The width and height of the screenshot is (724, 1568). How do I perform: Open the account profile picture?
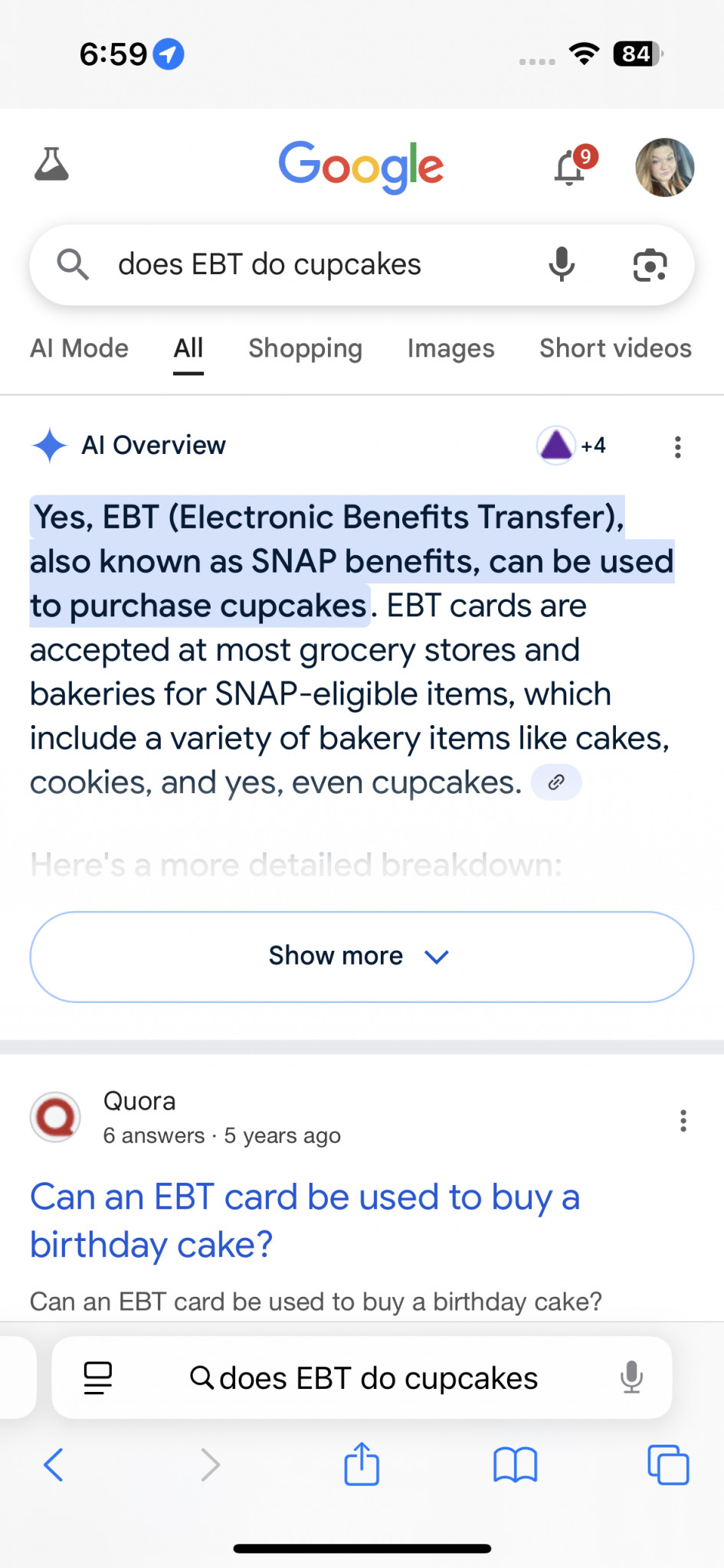click(665, 167)
